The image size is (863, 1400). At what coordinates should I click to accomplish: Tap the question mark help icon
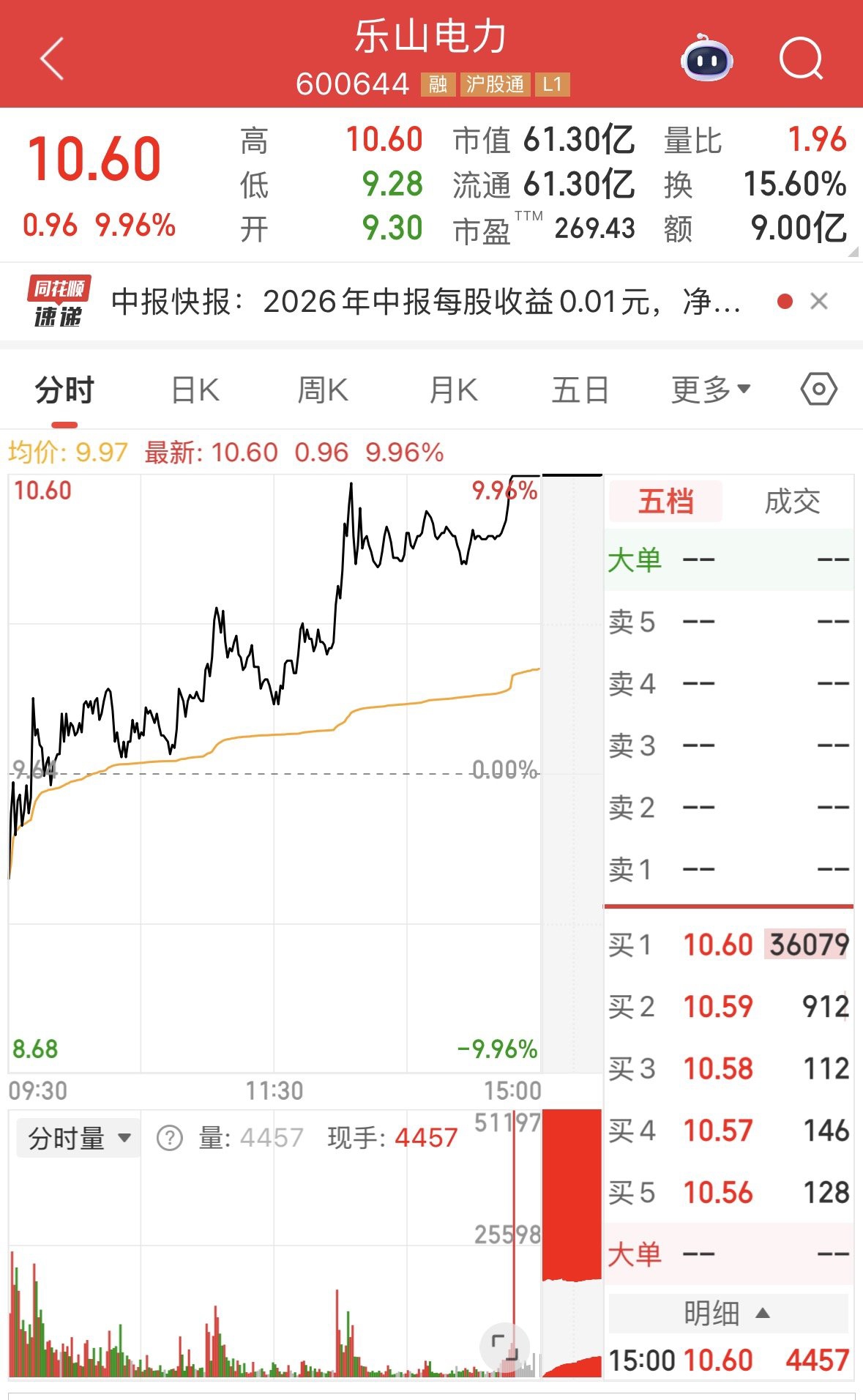click(170, 1138)
